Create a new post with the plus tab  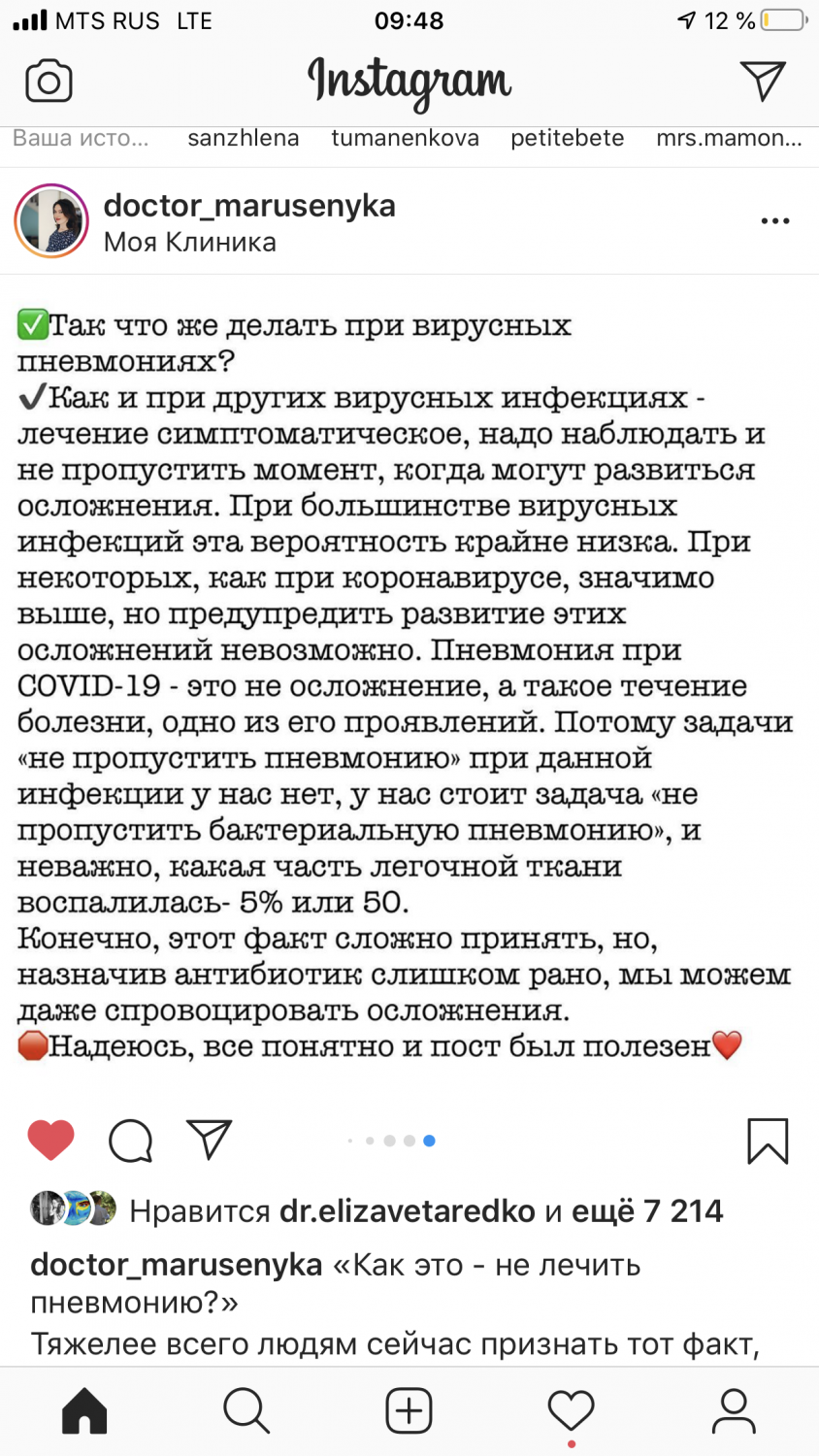409,1410
